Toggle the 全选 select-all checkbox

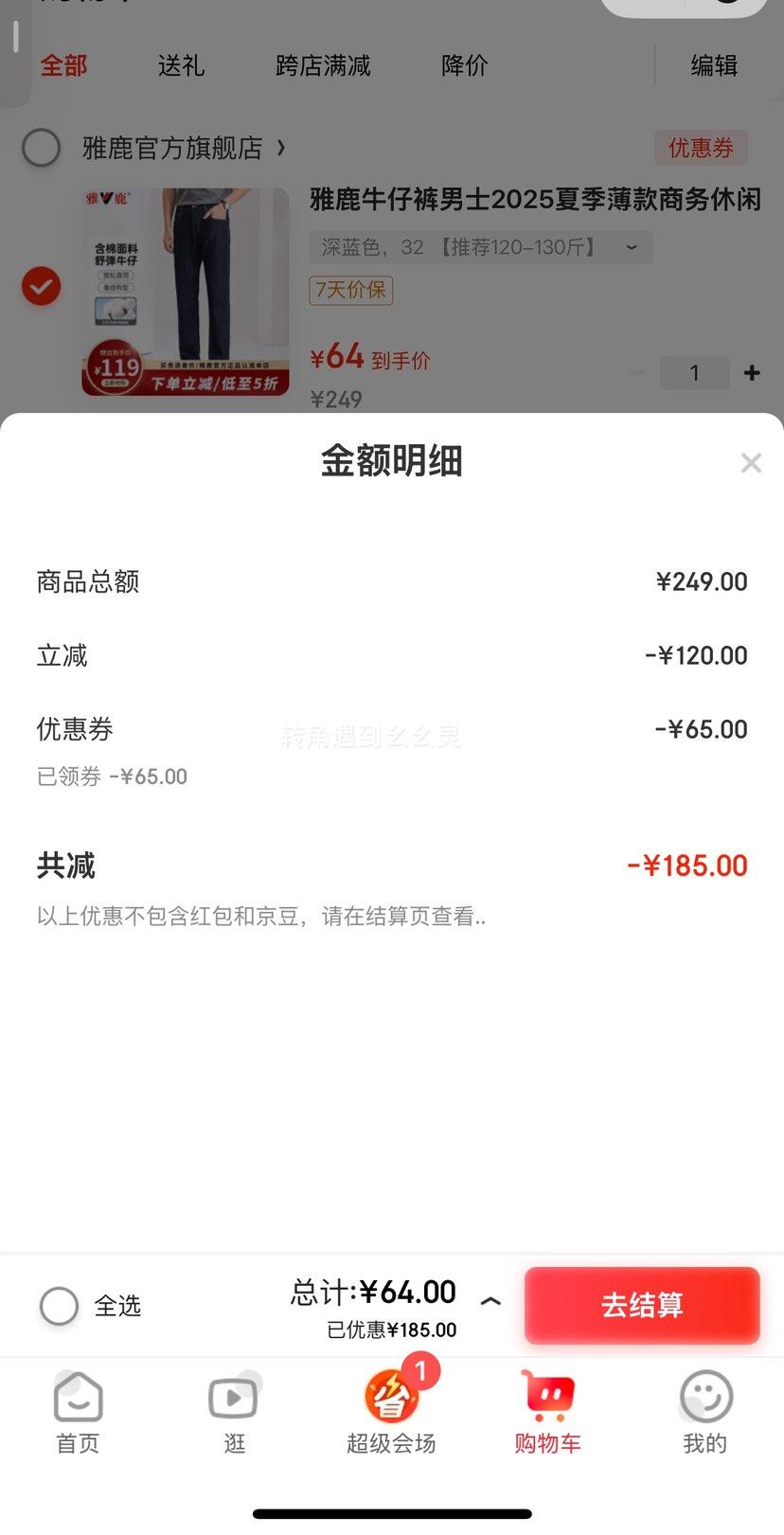[59, 1306]
